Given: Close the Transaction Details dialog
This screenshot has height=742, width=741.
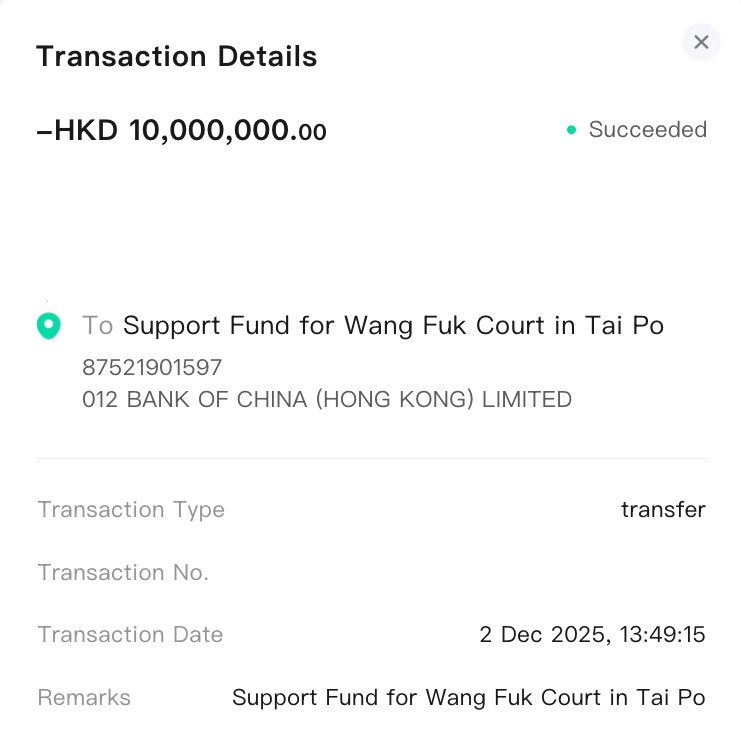Looking at the screenshot, I should tap(700, 42).
